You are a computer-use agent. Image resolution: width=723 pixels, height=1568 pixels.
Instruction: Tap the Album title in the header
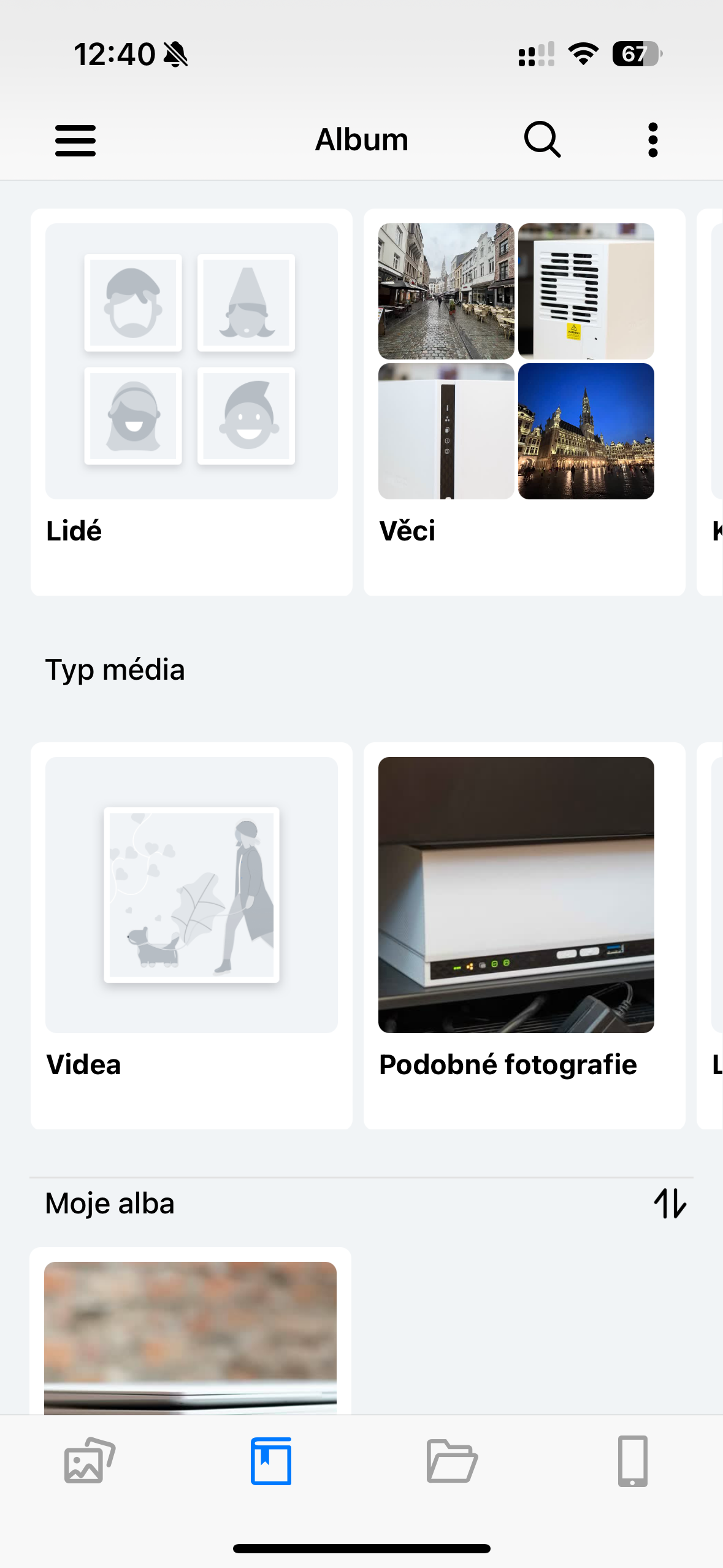tap(361, 139)
